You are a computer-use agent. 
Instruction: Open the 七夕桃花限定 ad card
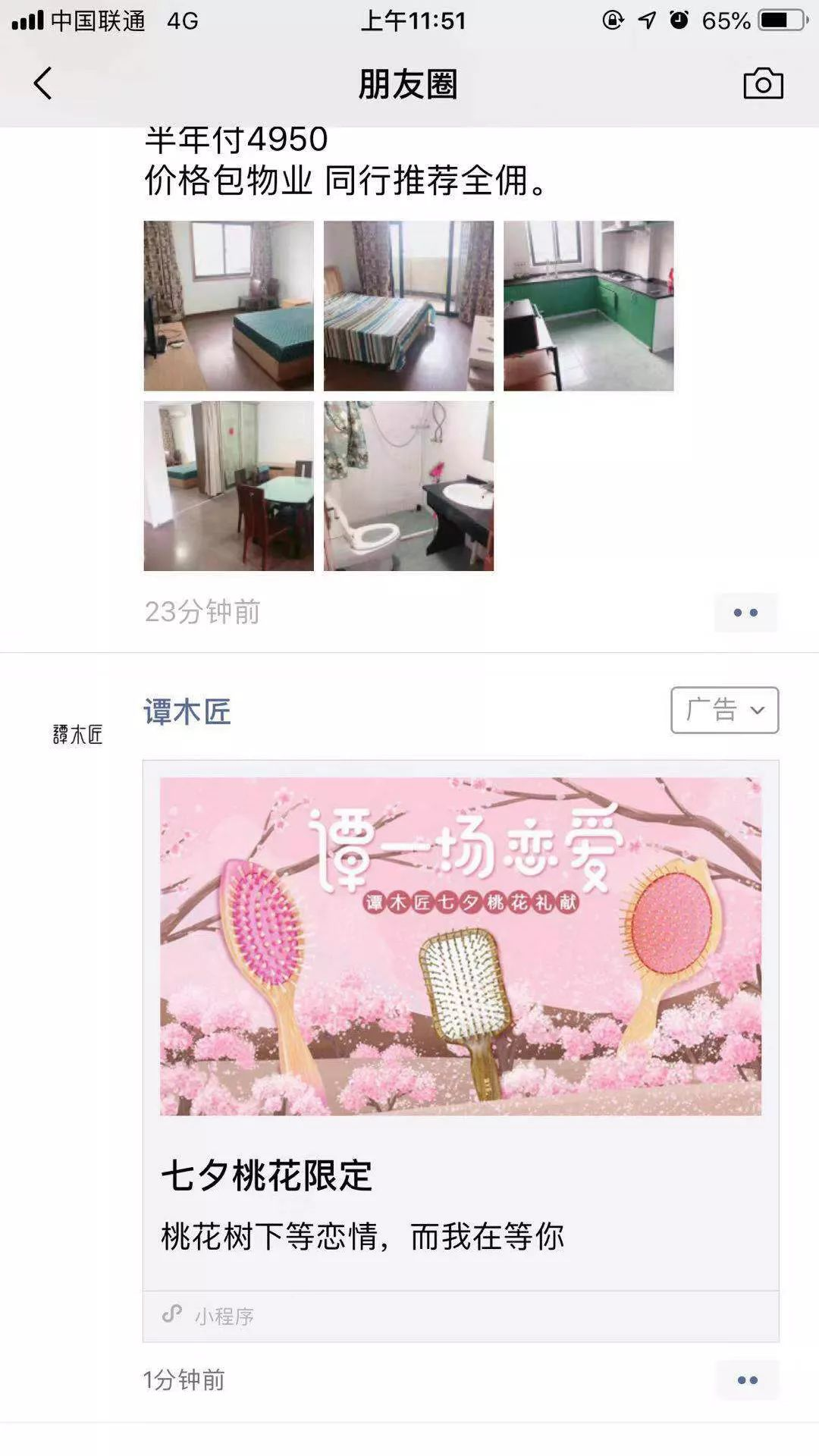click(461, 1025)
